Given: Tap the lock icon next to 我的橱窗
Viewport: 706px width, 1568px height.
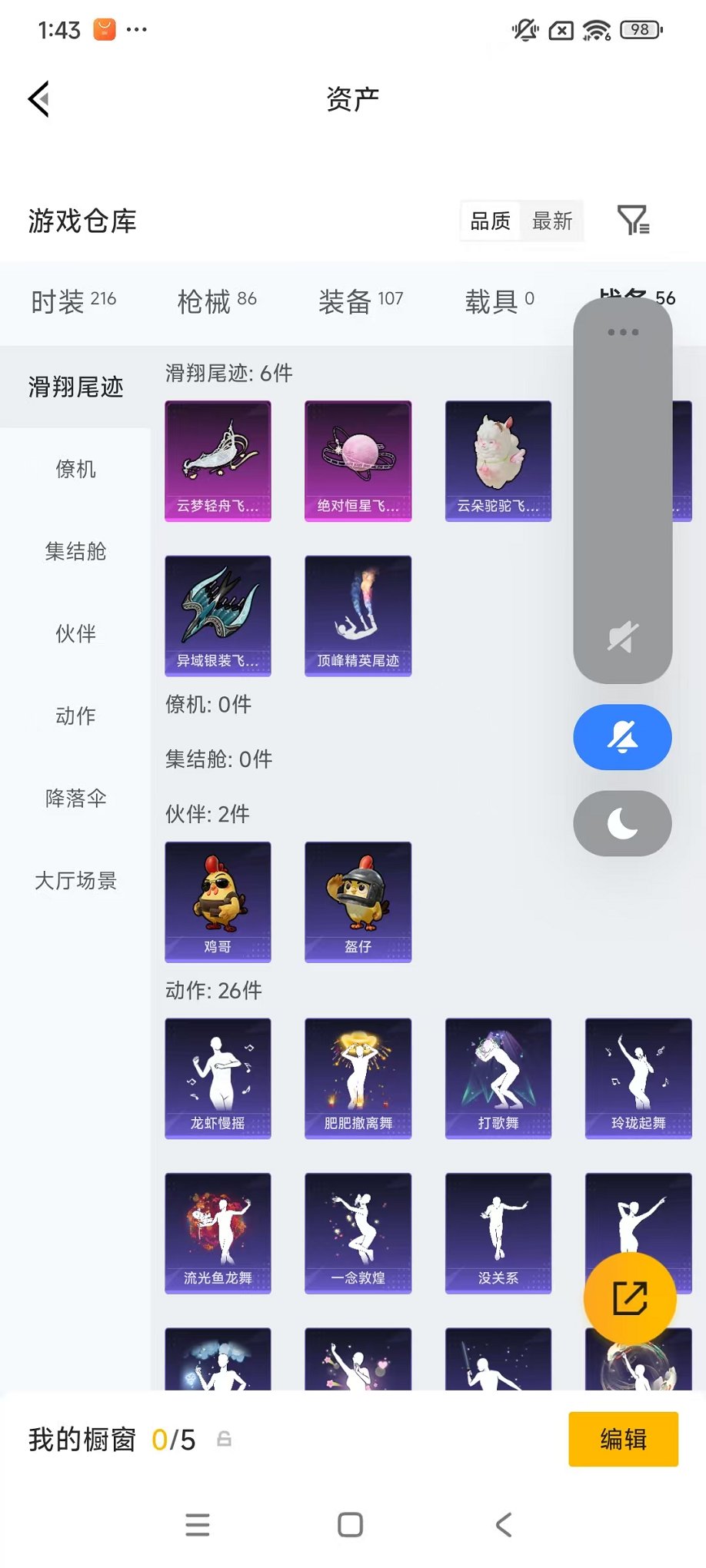Looking at the screenshot, I should [x=224, y=1439].
